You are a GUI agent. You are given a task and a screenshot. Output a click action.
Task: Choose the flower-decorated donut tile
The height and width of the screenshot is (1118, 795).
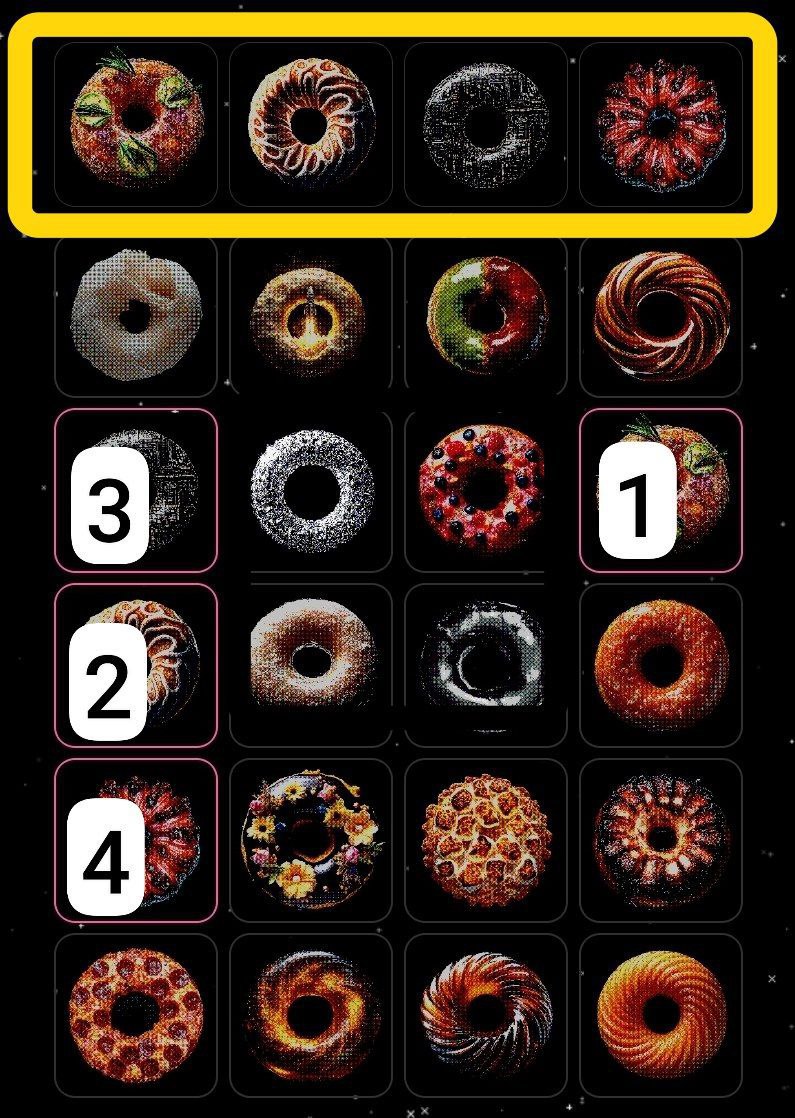[x=311, y=840]
